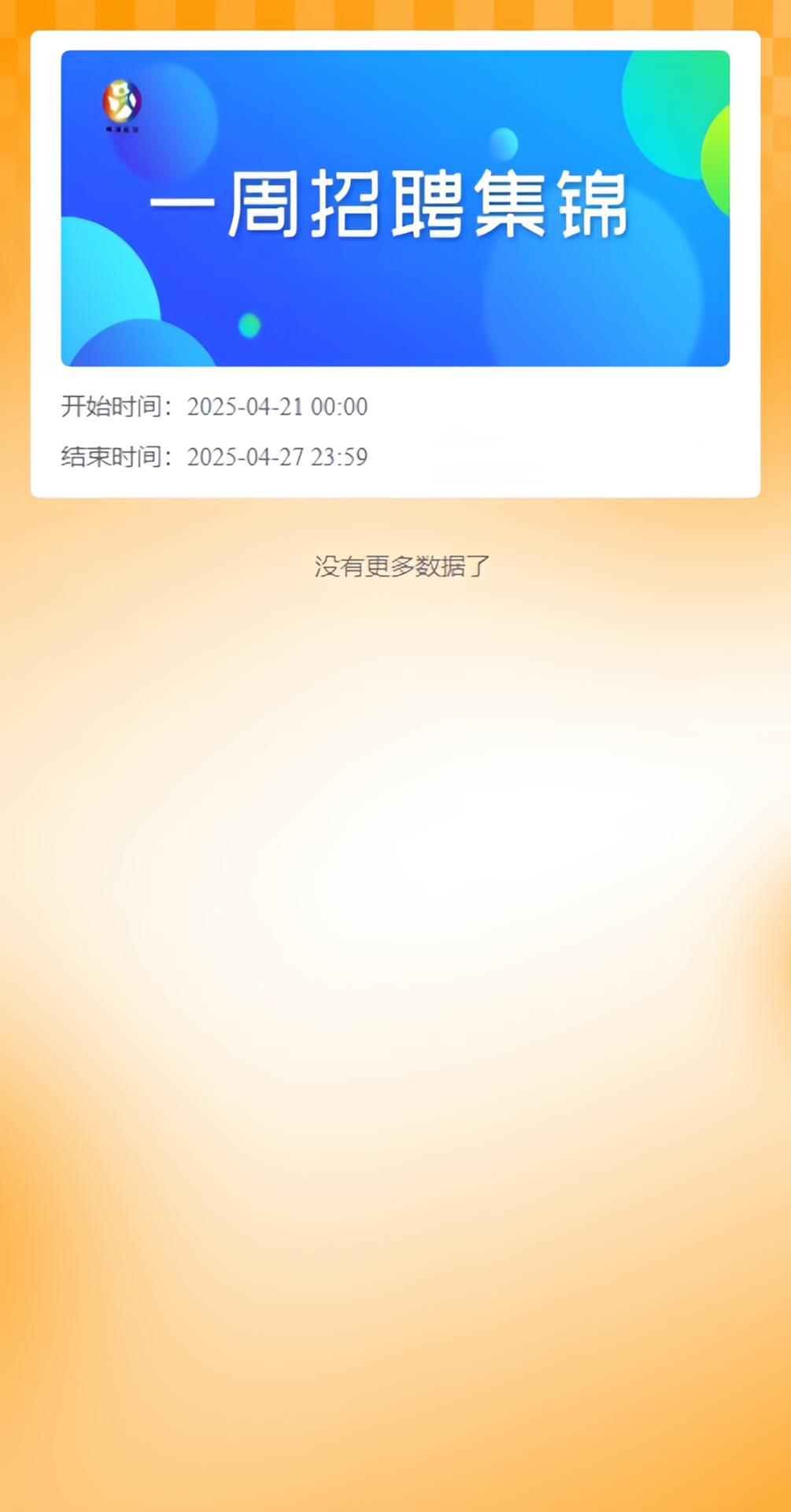Open the 一周招聘集锦 activity card
This screenshot has height=1512, width=791.
395,209
